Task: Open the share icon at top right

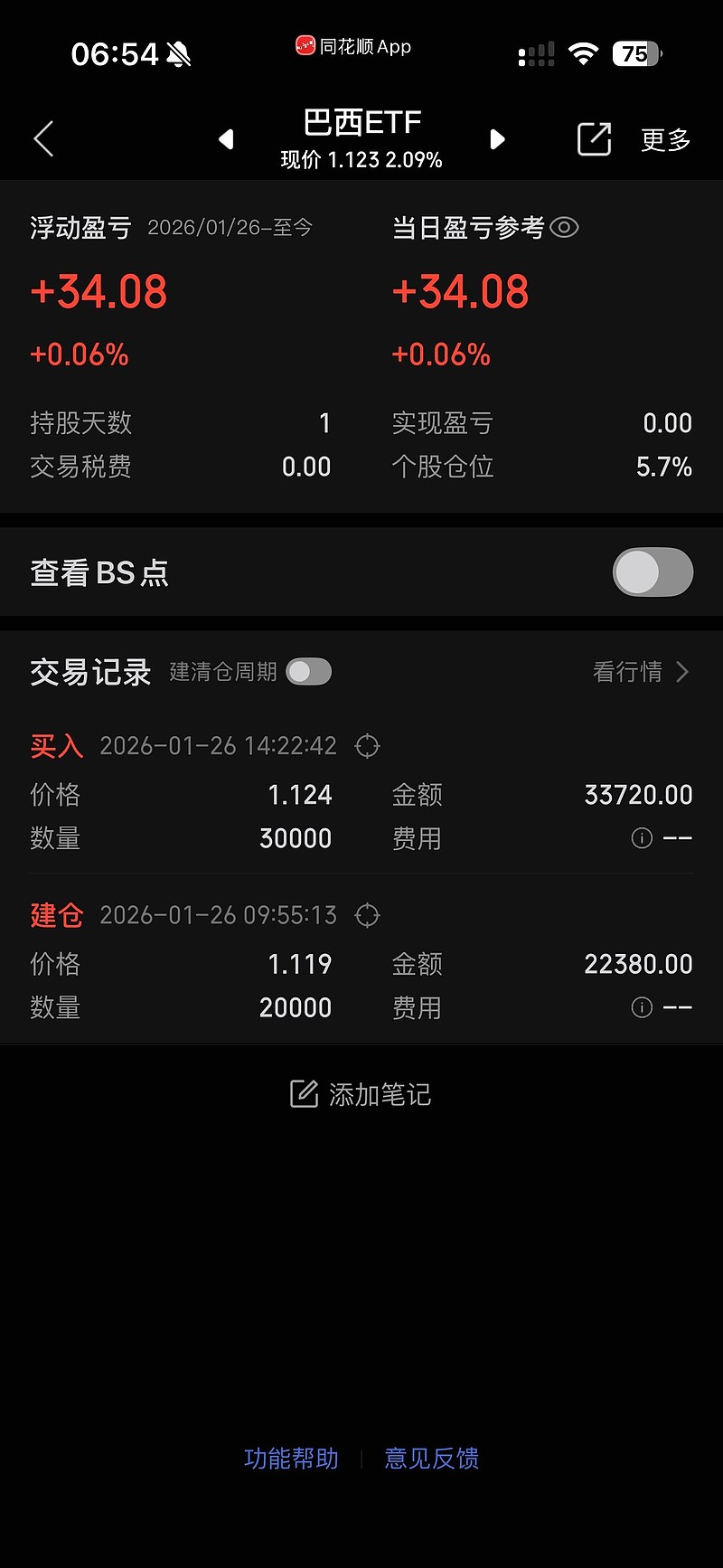Action: click(x=594, y=138)
